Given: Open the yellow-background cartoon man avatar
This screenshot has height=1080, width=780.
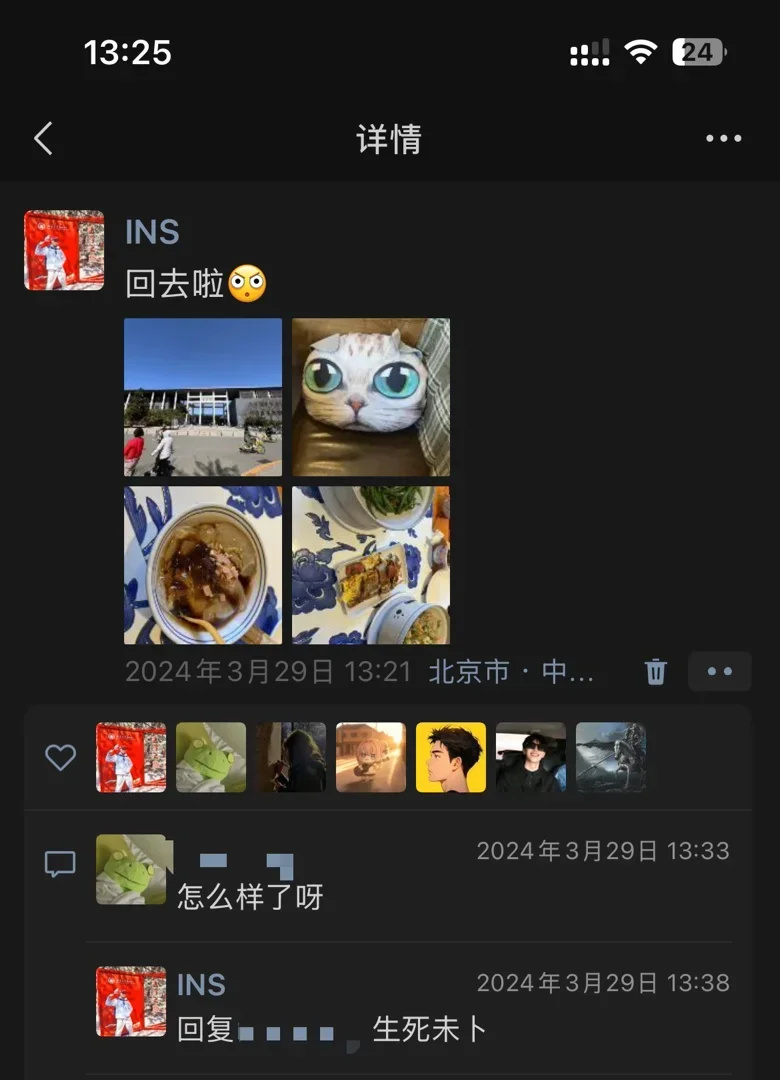Looking at the screenshot, I should 451,757.
